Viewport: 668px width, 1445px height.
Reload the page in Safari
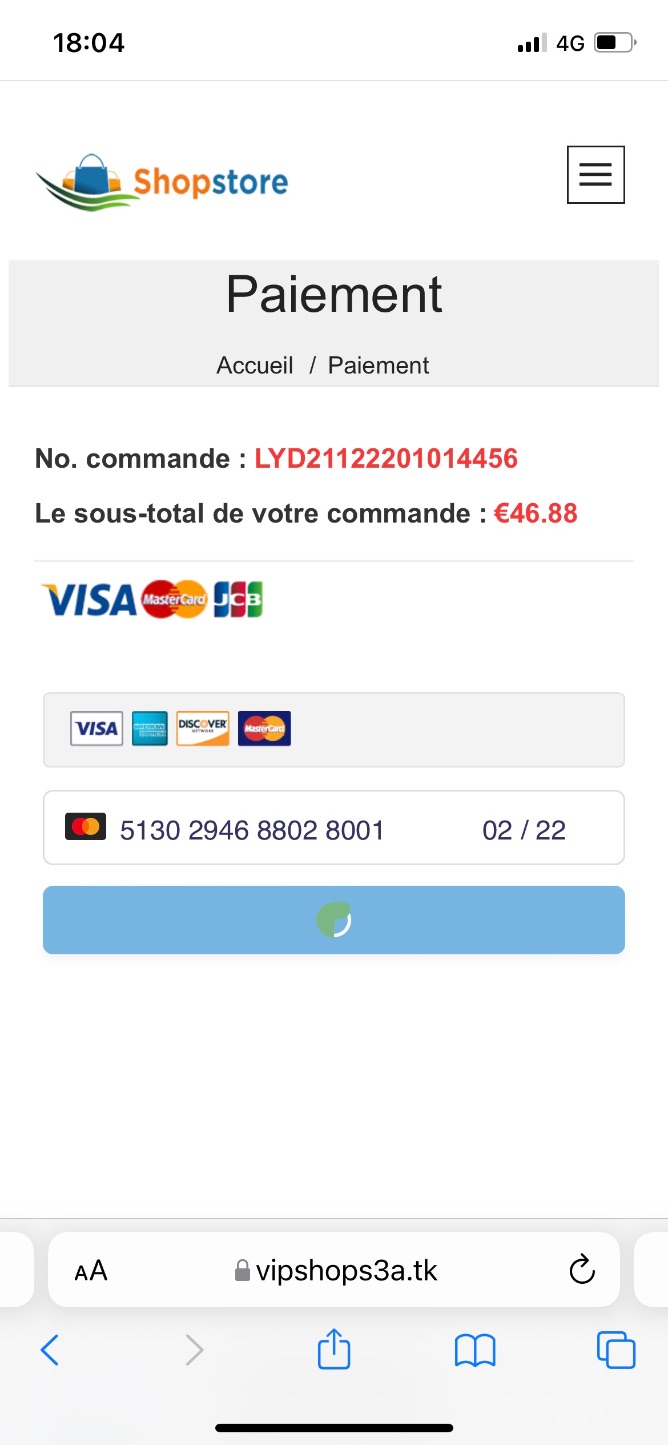tap(581, 1271)
